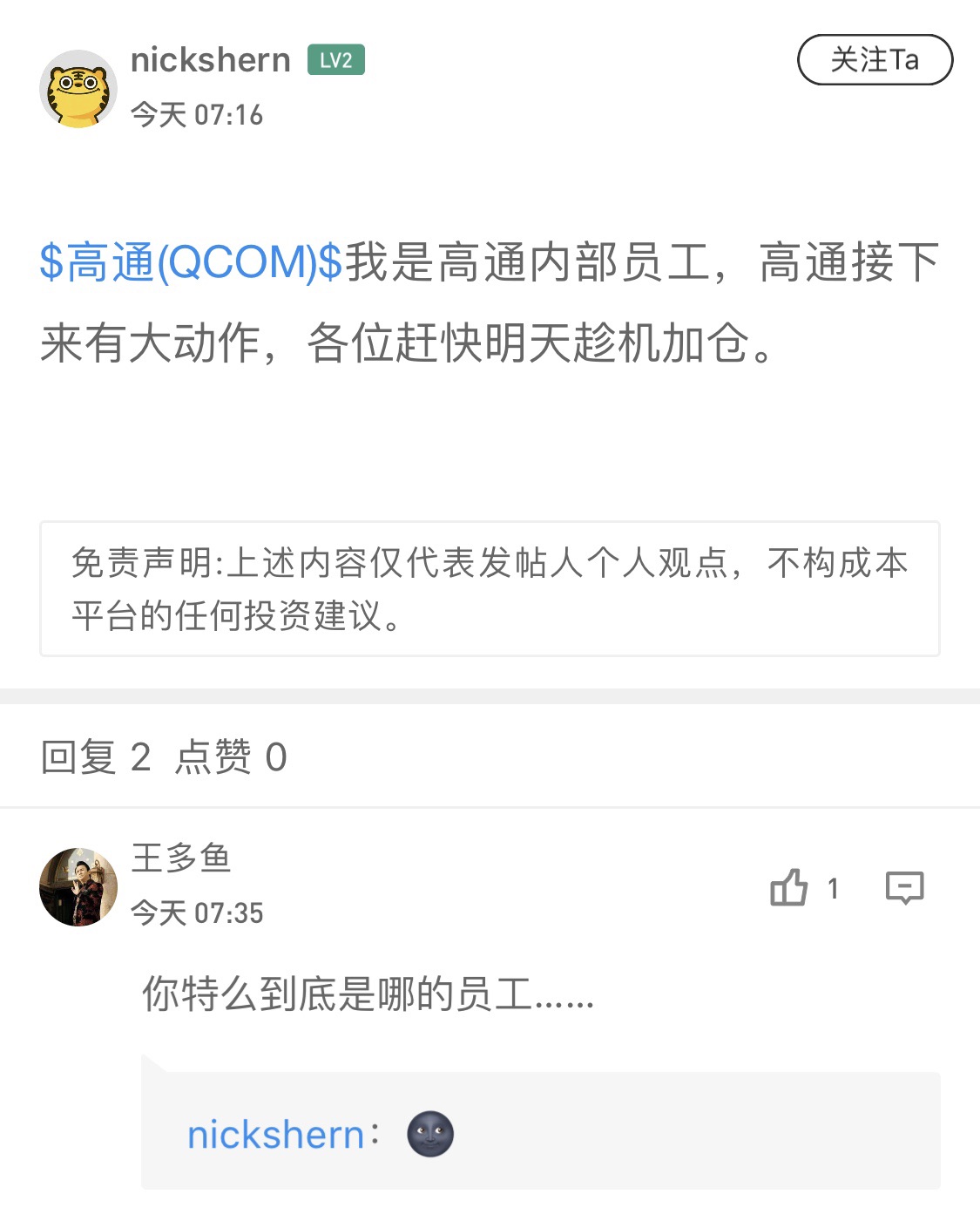Open the 王多鱼 username on the comment
This screenshot has height=1221, width=980.
[181, 858]
